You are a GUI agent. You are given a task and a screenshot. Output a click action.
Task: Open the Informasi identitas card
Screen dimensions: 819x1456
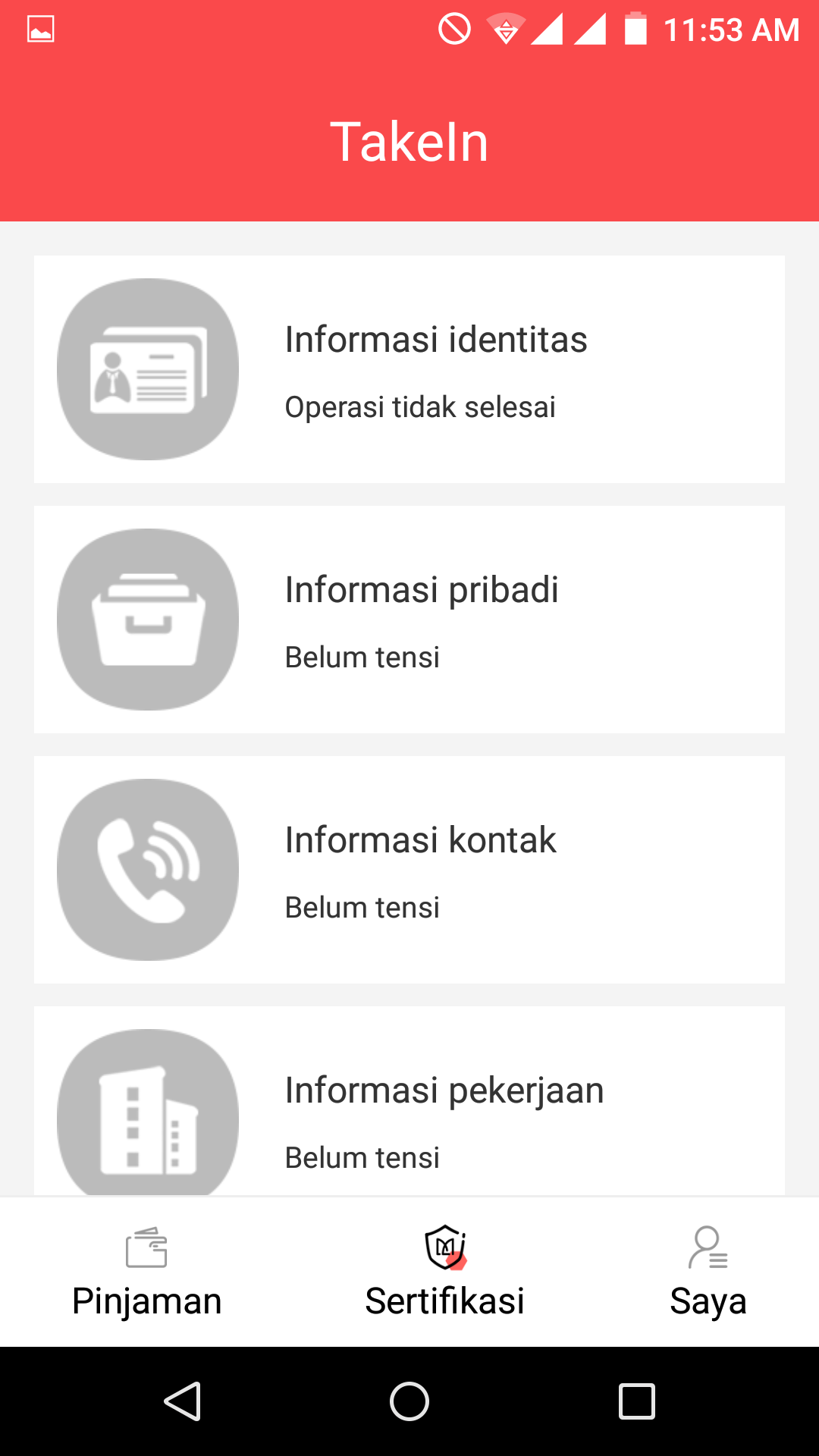click(x=409, y=369)
